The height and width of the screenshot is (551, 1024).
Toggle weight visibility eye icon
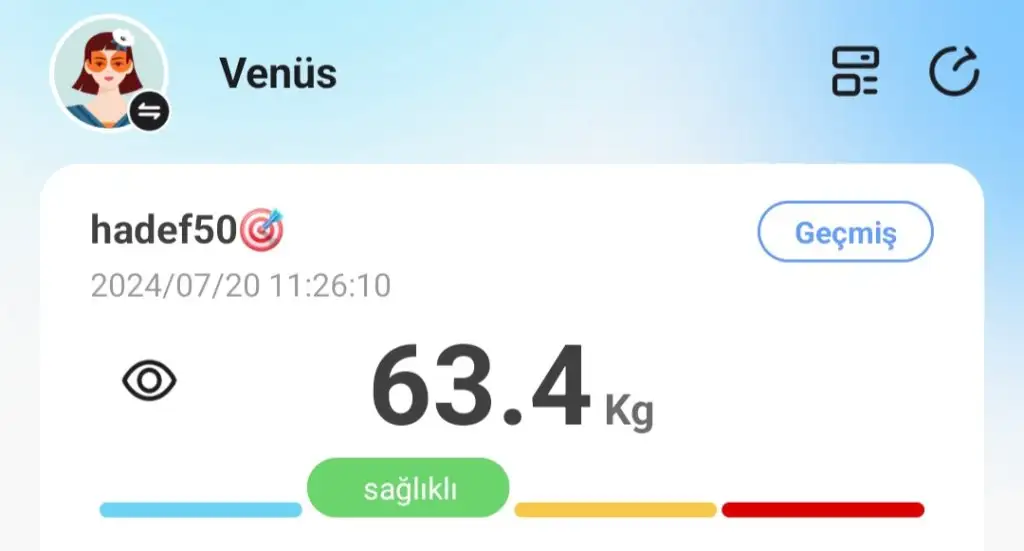click(149, 381)
